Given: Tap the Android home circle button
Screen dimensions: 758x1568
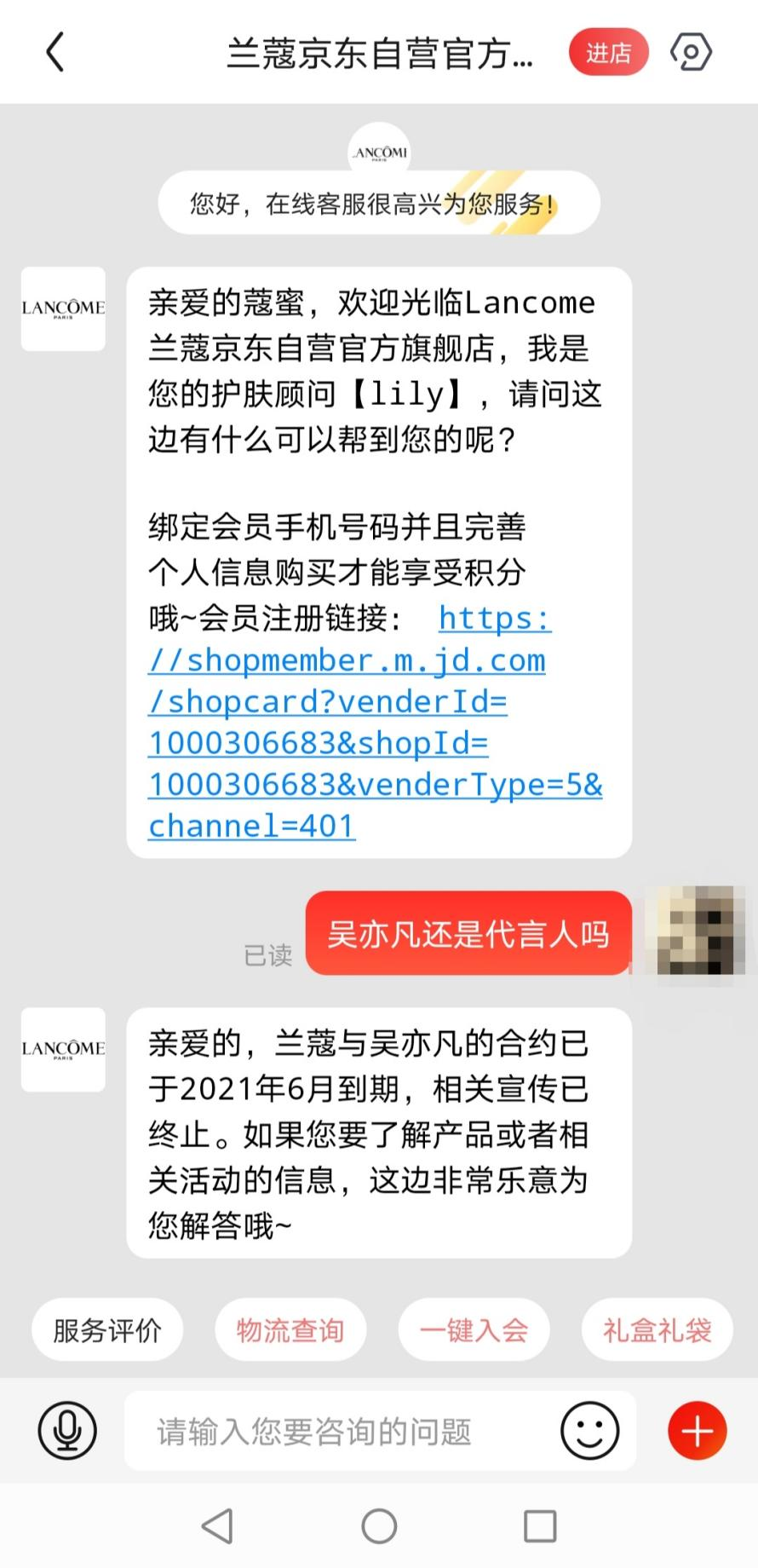Looking at the screenshot, I should [379, 1525].
